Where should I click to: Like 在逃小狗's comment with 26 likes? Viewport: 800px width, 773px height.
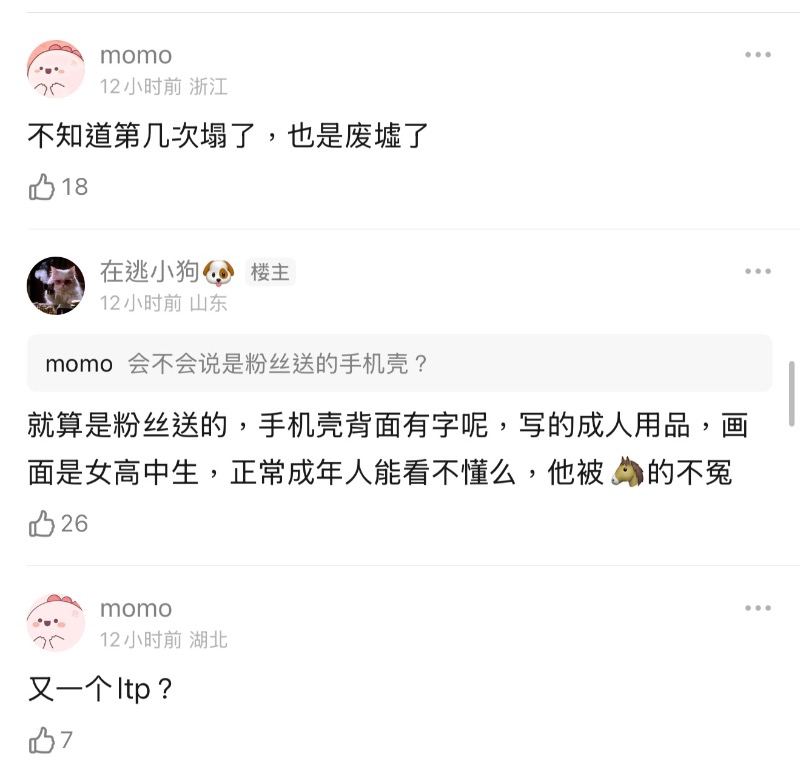point(42,523)
